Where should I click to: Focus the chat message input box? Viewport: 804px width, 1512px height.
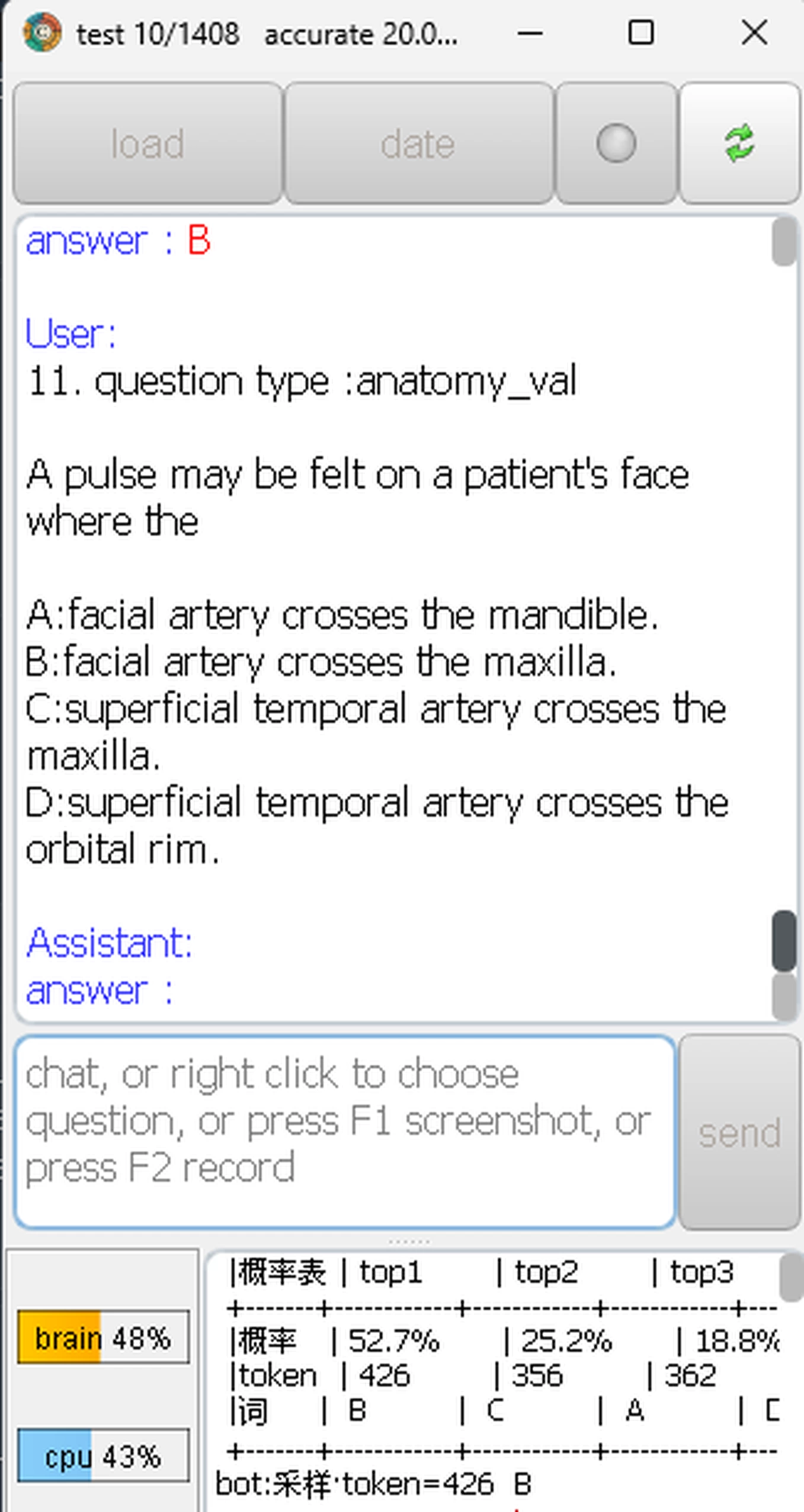pos(345,1132)
